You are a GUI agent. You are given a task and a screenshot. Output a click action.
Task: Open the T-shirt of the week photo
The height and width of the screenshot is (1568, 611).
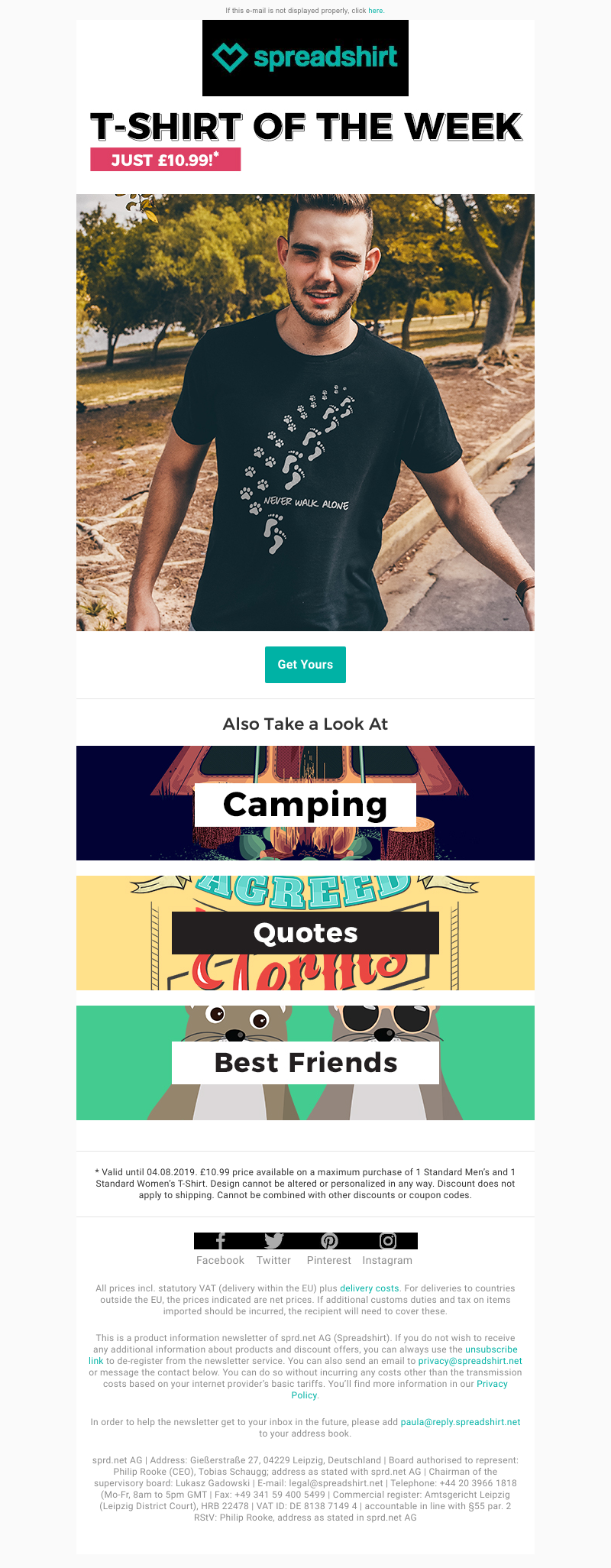point(305,413)
